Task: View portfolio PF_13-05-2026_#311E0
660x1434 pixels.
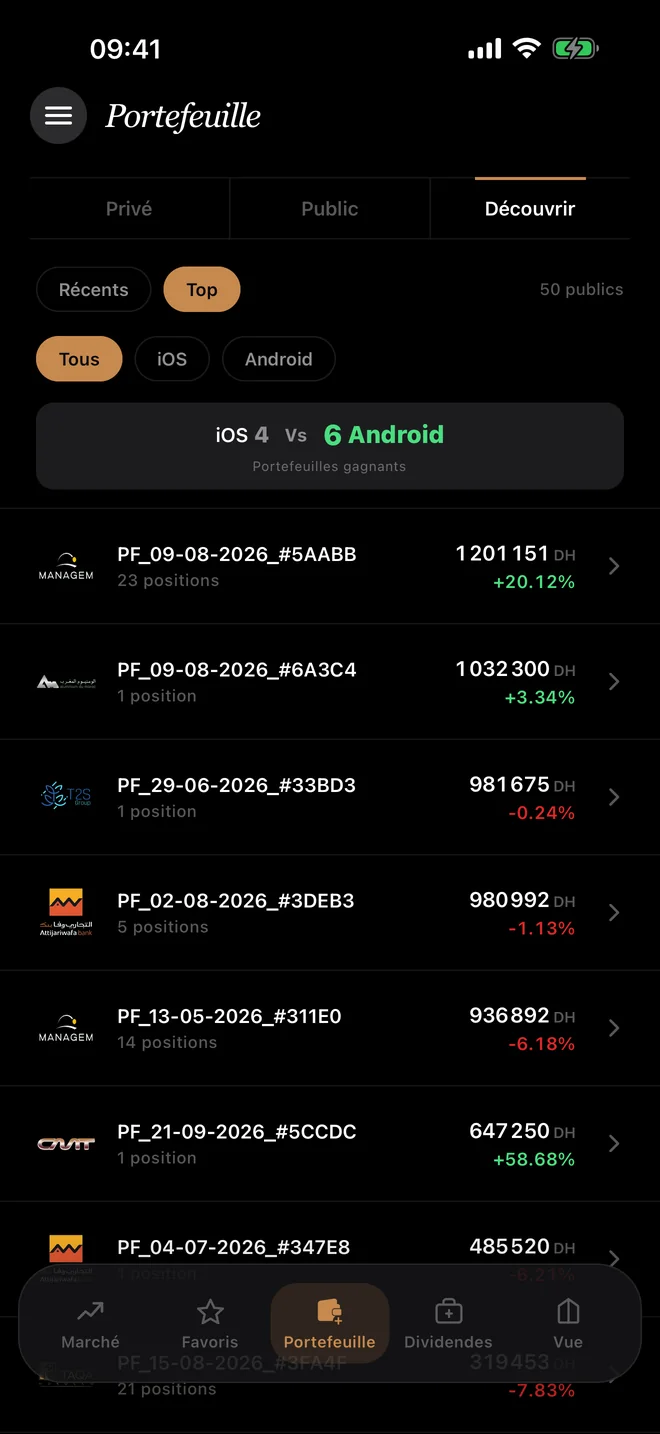Action: click(330, 1029)
